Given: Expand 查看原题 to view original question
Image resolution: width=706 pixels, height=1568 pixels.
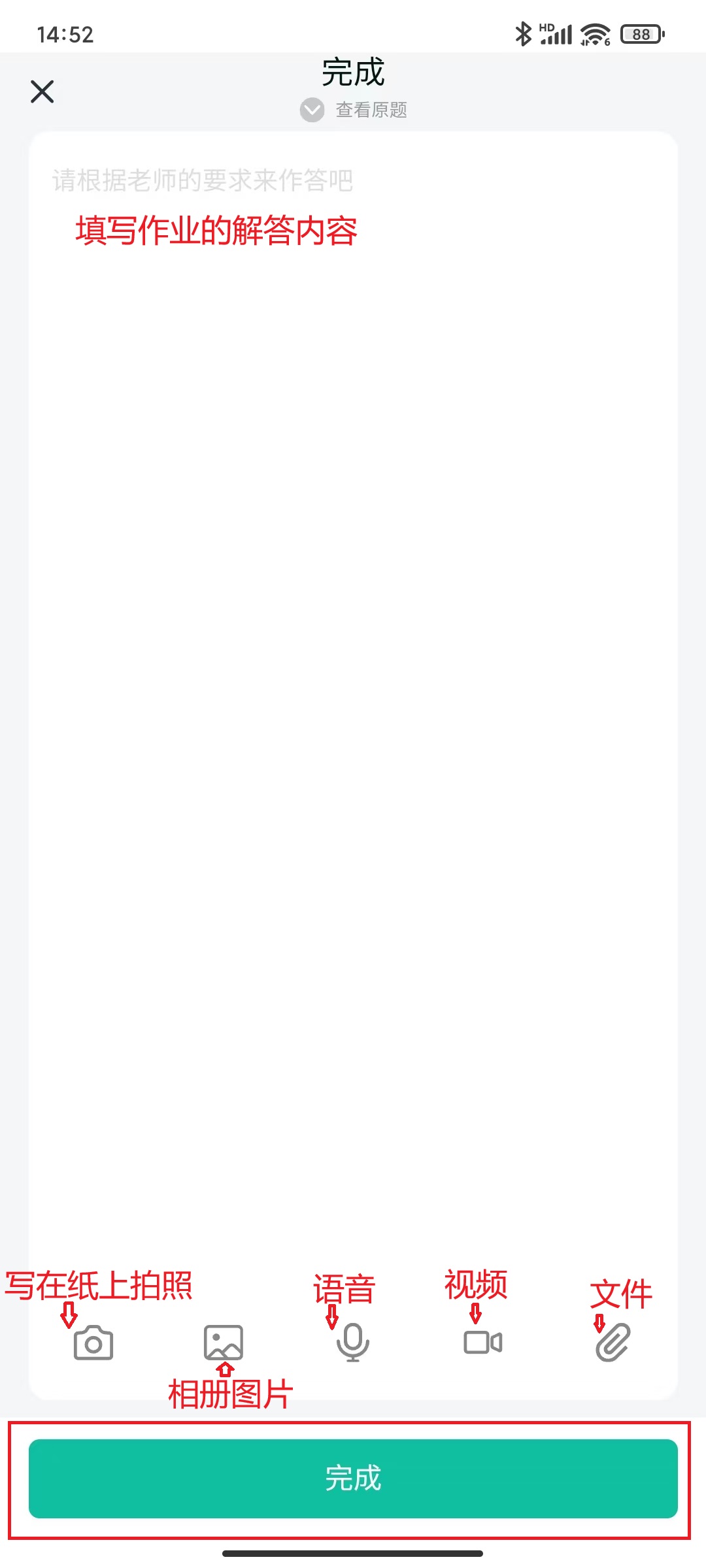Looking at the screenshot, I should point(354,110).
